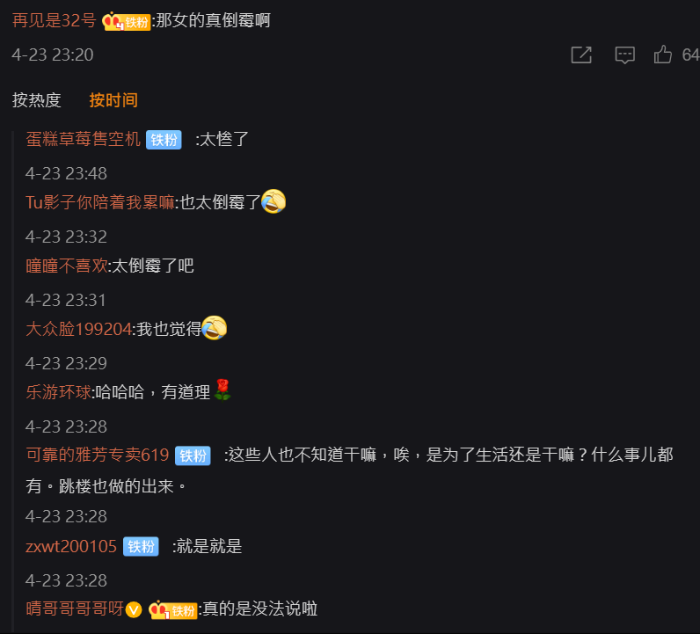Open 大众脸199204 user profile
The width and height of the screenshot is (700, 634).
[x=79, y=329]
